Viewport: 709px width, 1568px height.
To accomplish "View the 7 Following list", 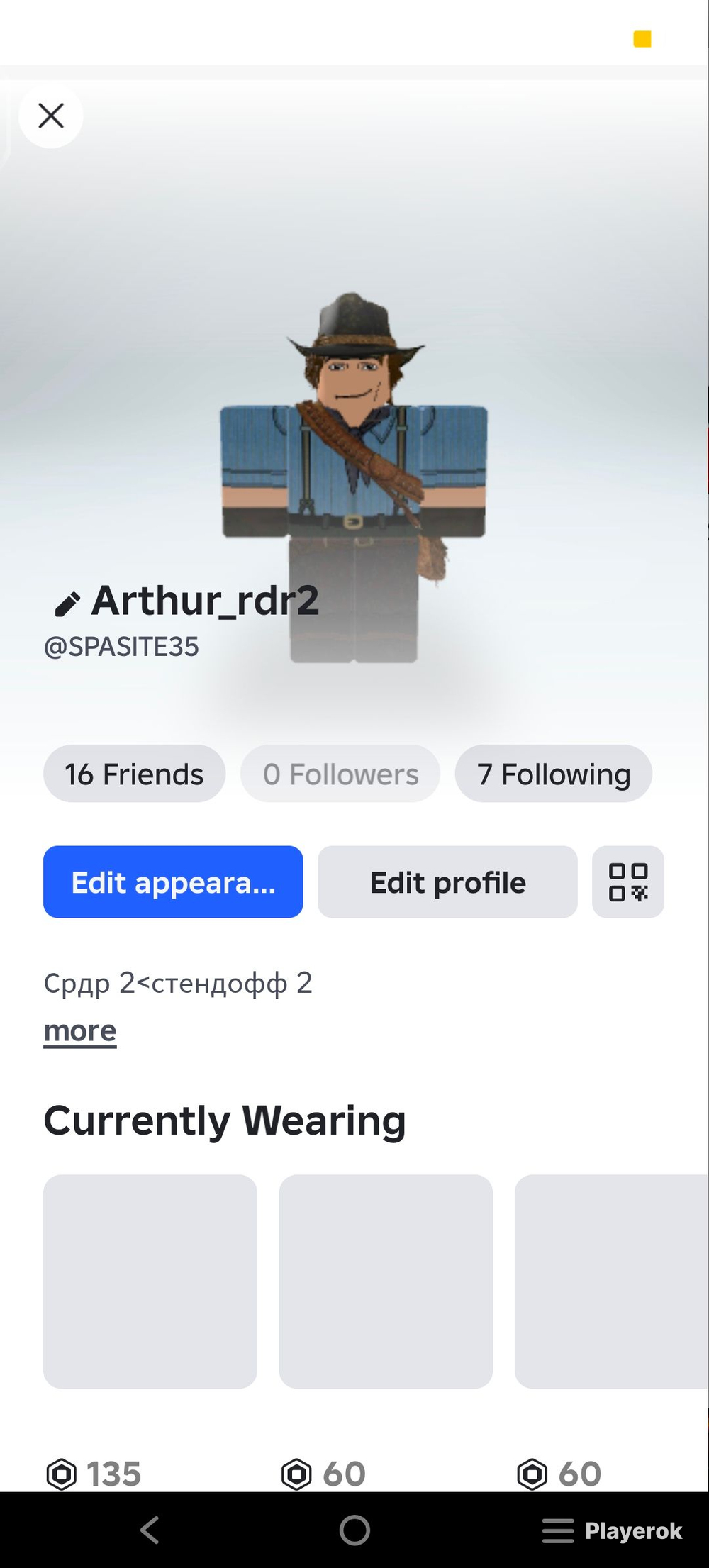I will pyautogui.click(x=554, y=774).
